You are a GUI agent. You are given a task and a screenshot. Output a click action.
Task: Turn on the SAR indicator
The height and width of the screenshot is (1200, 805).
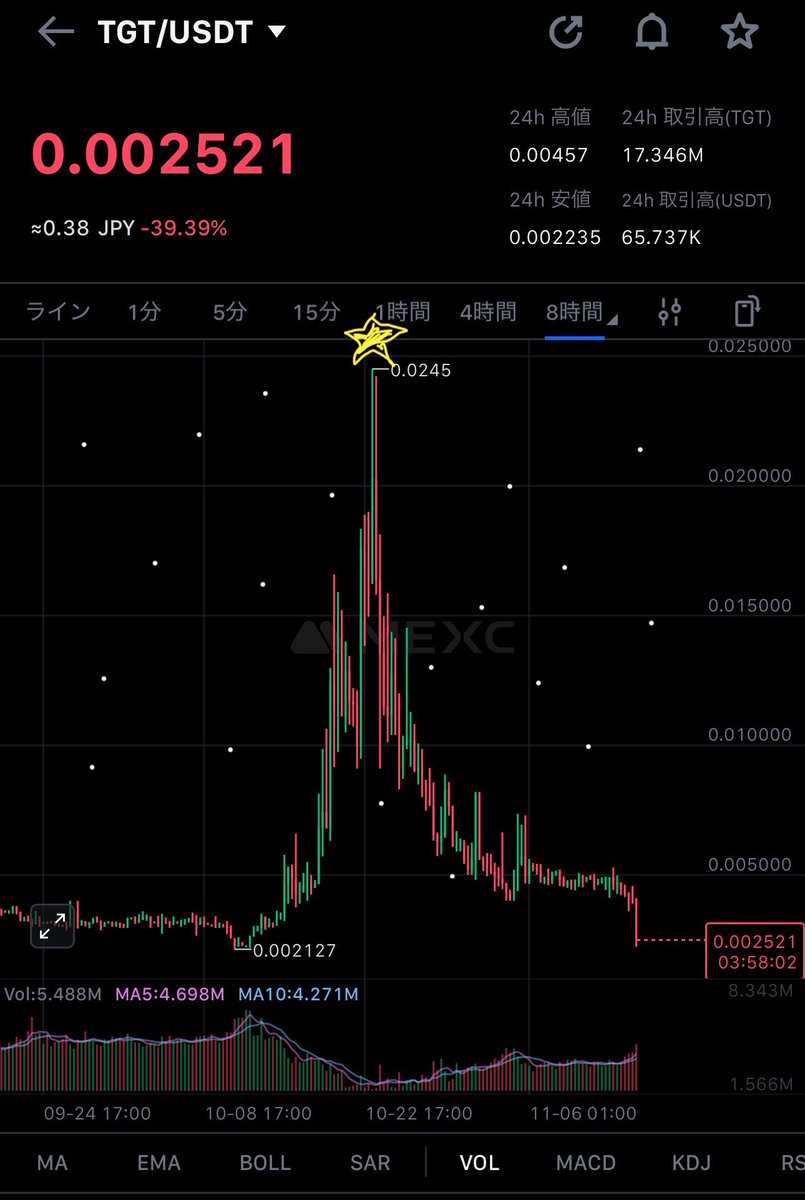(370, 1163)
